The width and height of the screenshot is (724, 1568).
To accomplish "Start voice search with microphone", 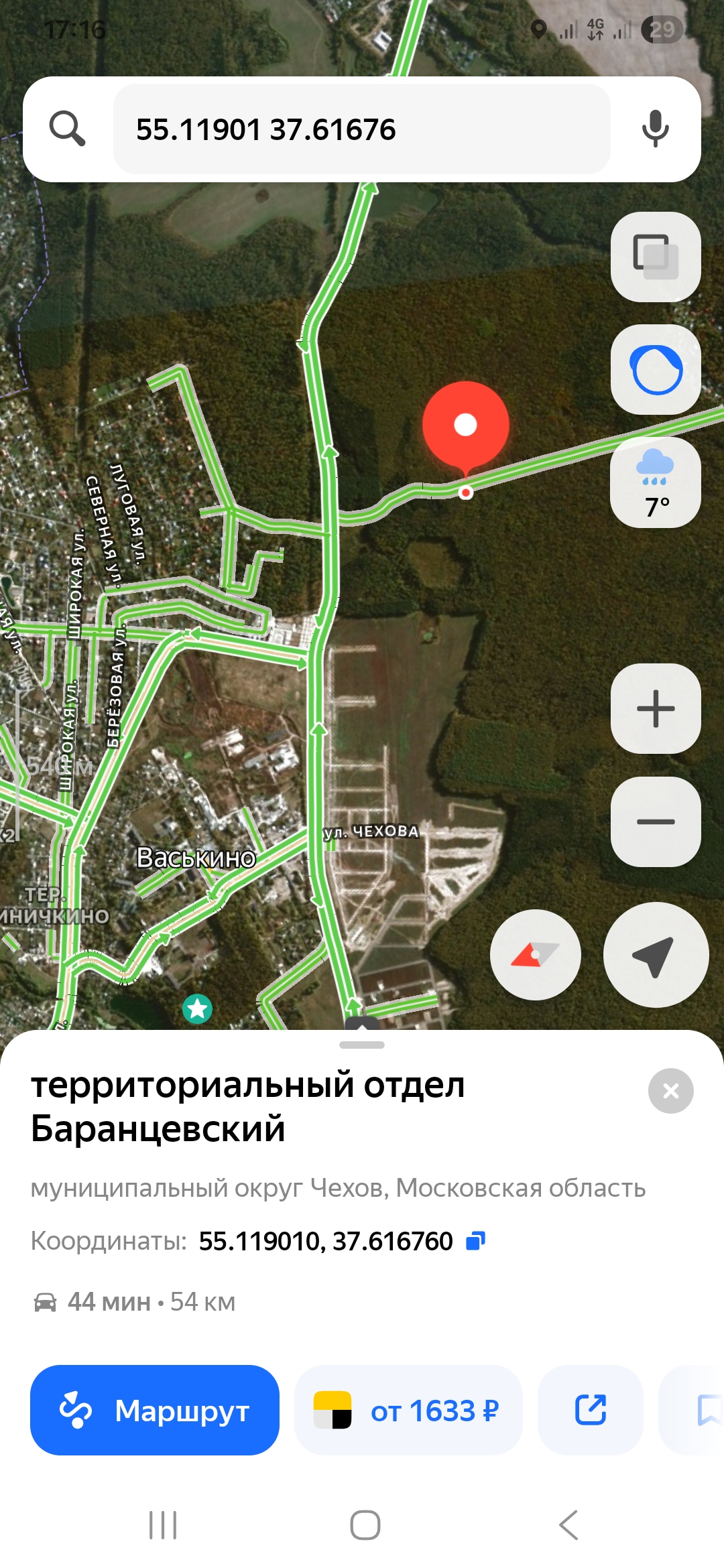I will click(x=655, y=129).
